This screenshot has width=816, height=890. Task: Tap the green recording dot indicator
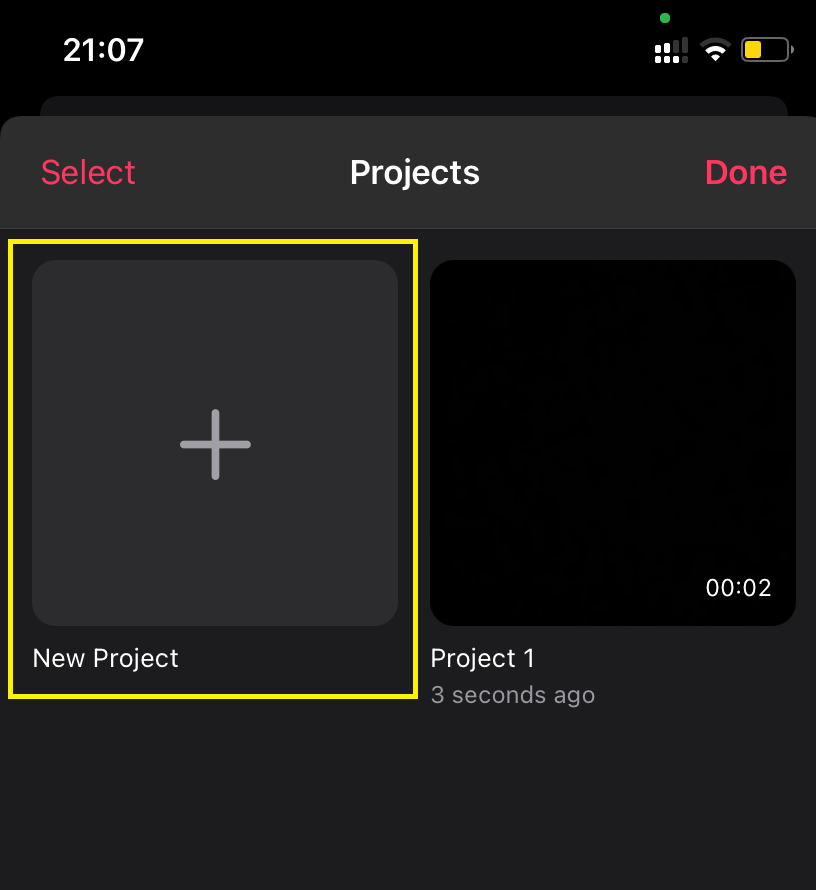click(x=665, y=17)
